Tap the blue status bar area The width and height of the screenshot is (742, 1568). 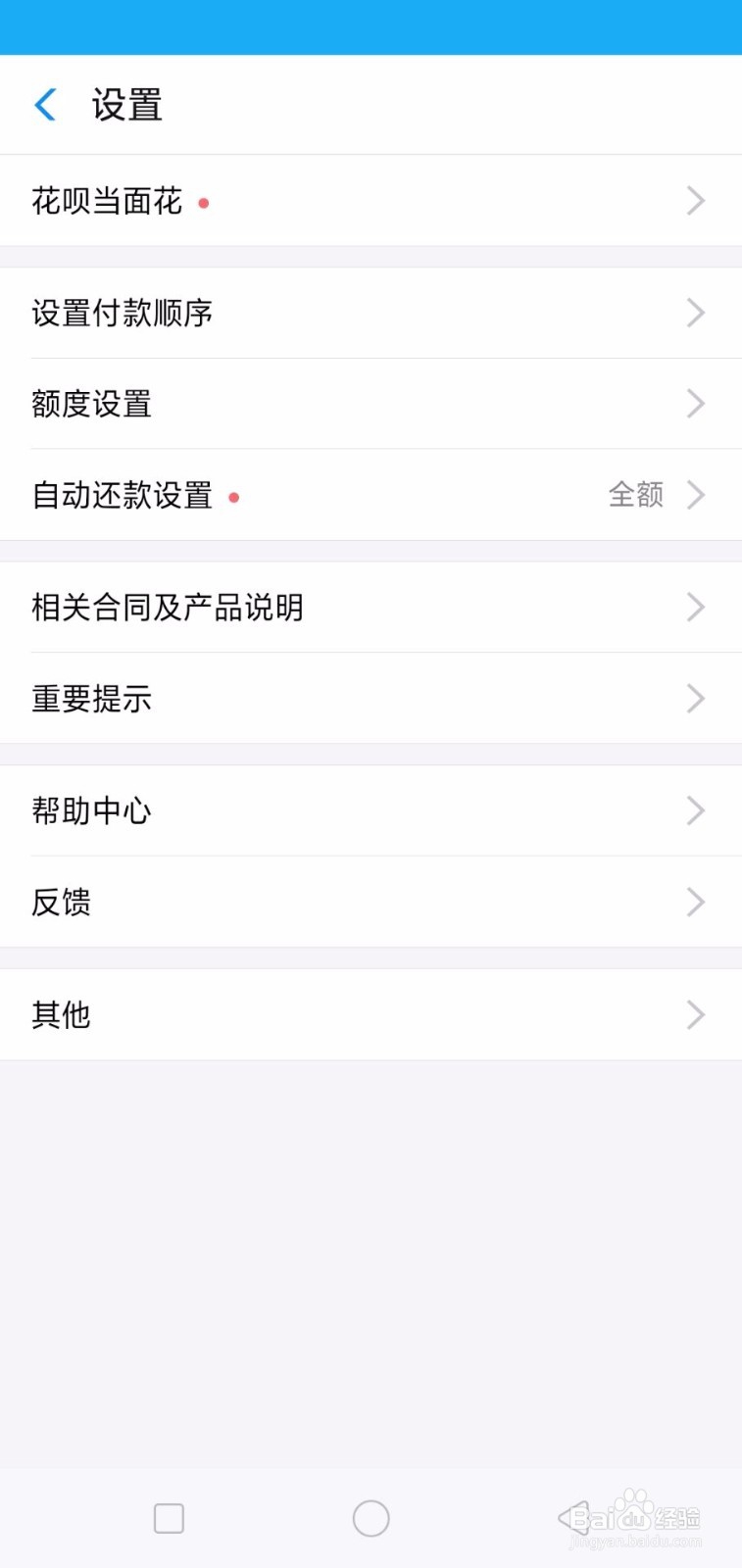click(371, 24)
